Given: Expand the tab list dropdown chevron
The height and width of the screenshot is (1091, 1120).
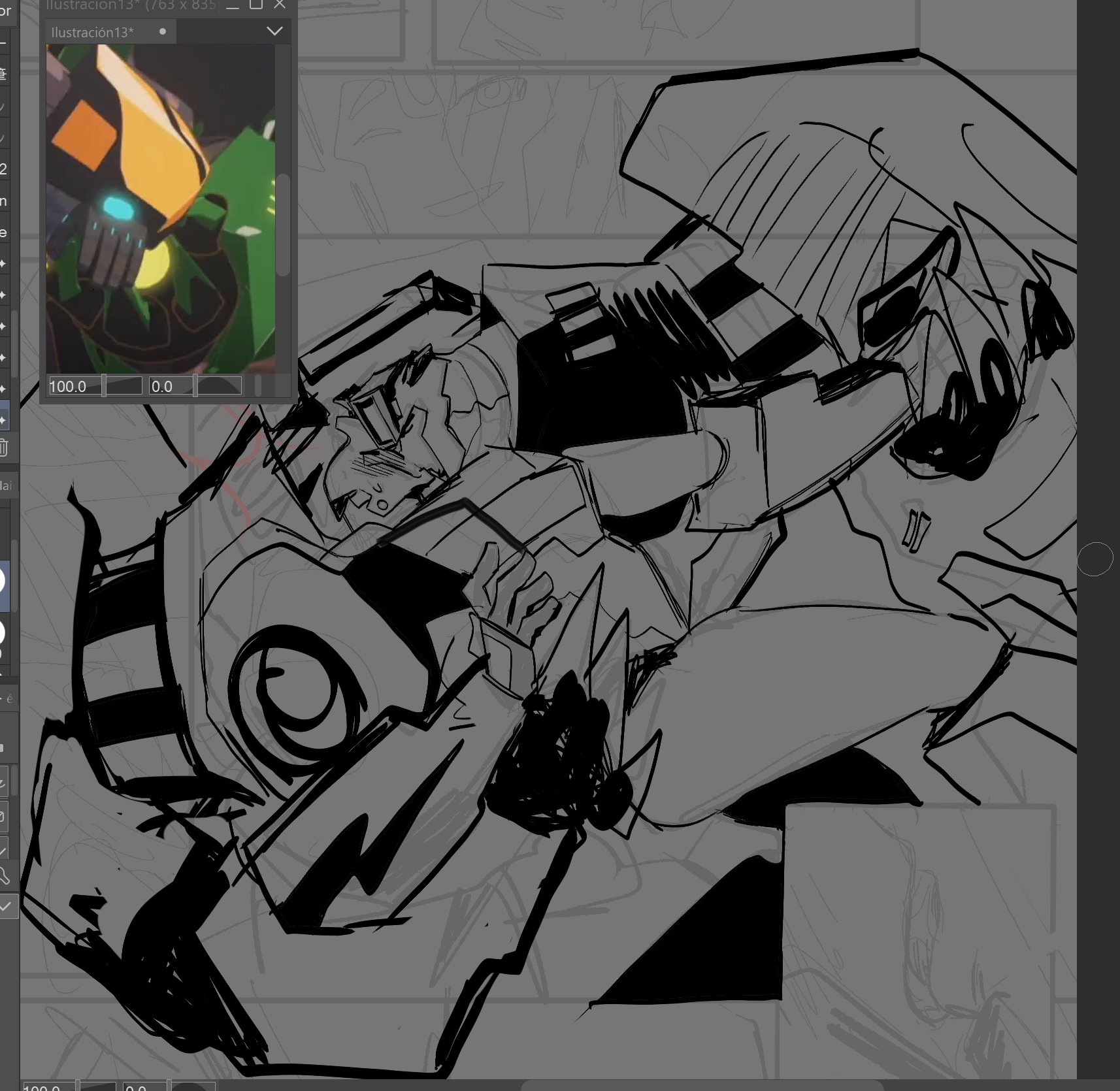Looking at the screenshot, I should point(274,31).
